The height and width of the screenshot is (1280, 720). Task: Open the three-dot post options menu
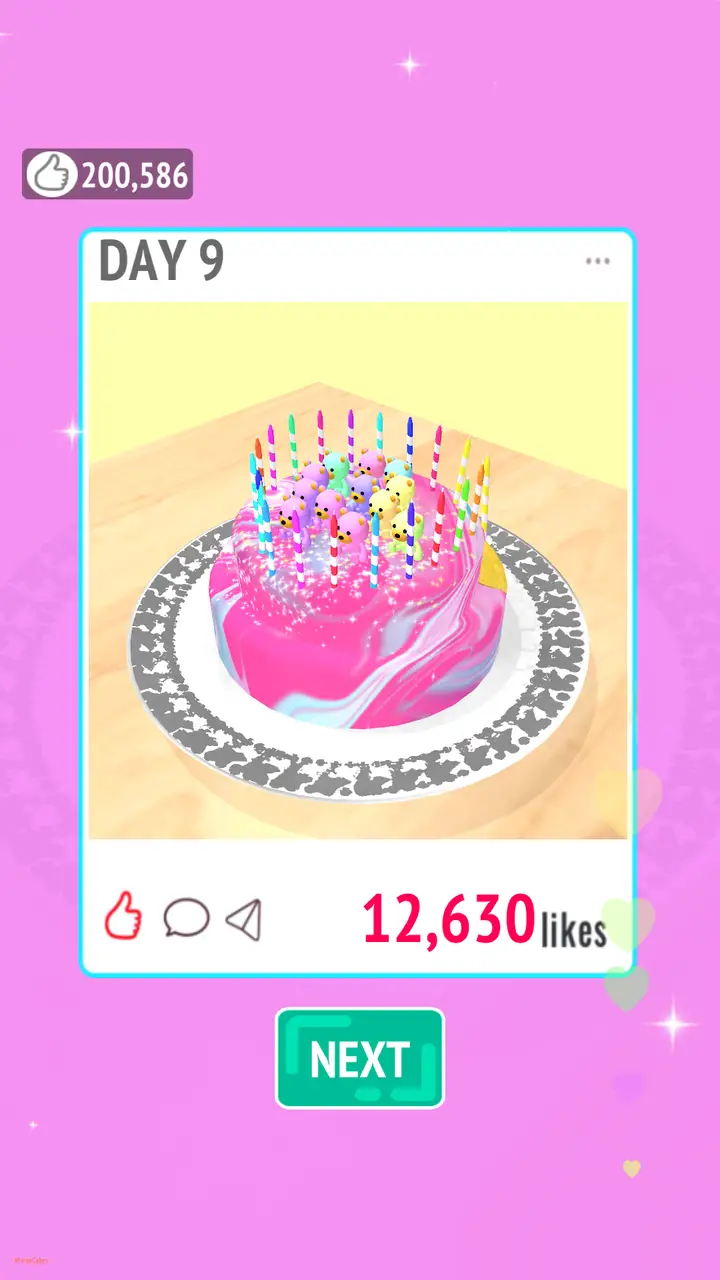597,262
